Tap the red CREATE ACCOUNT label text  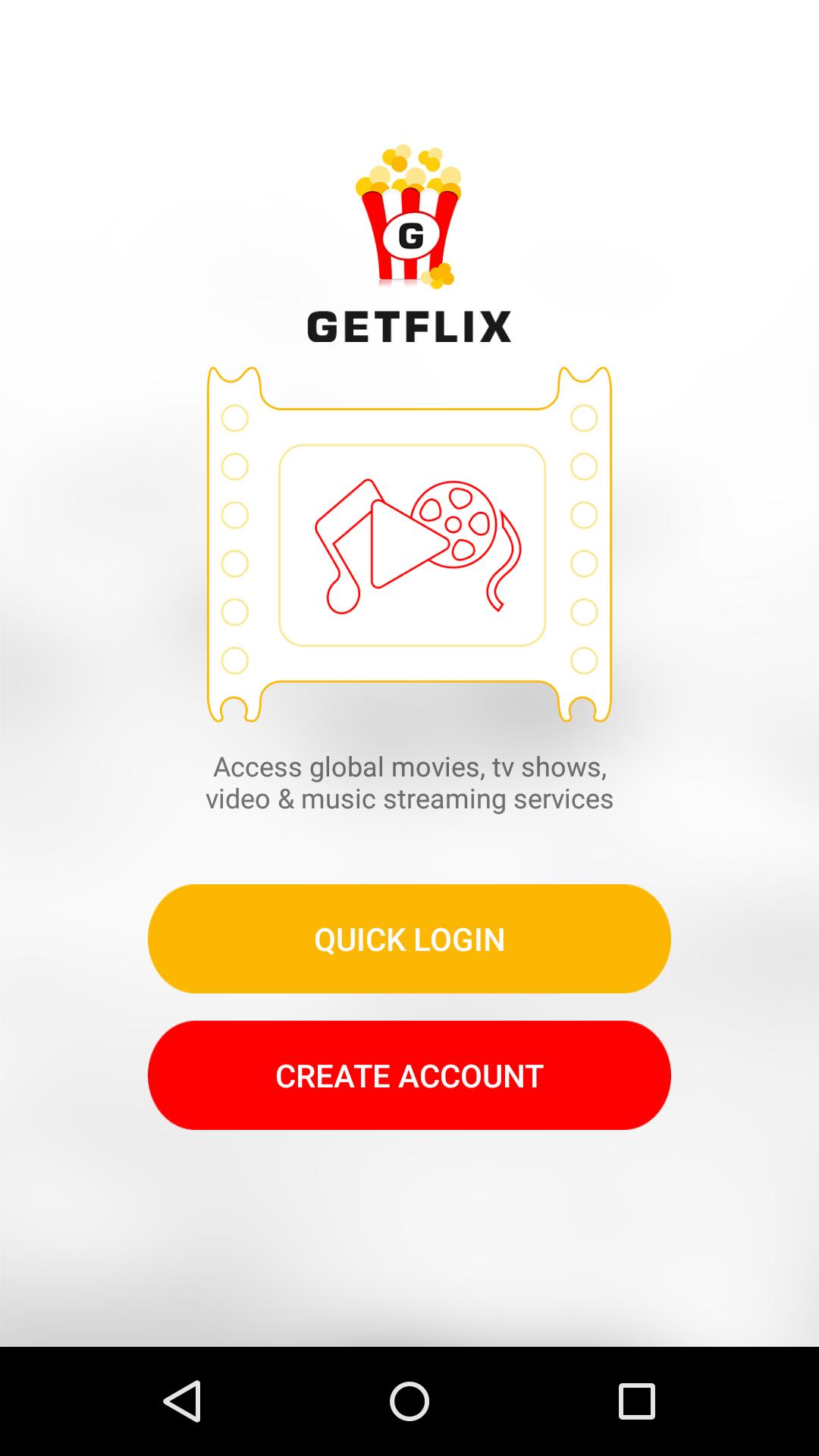tap(409, 1075)
